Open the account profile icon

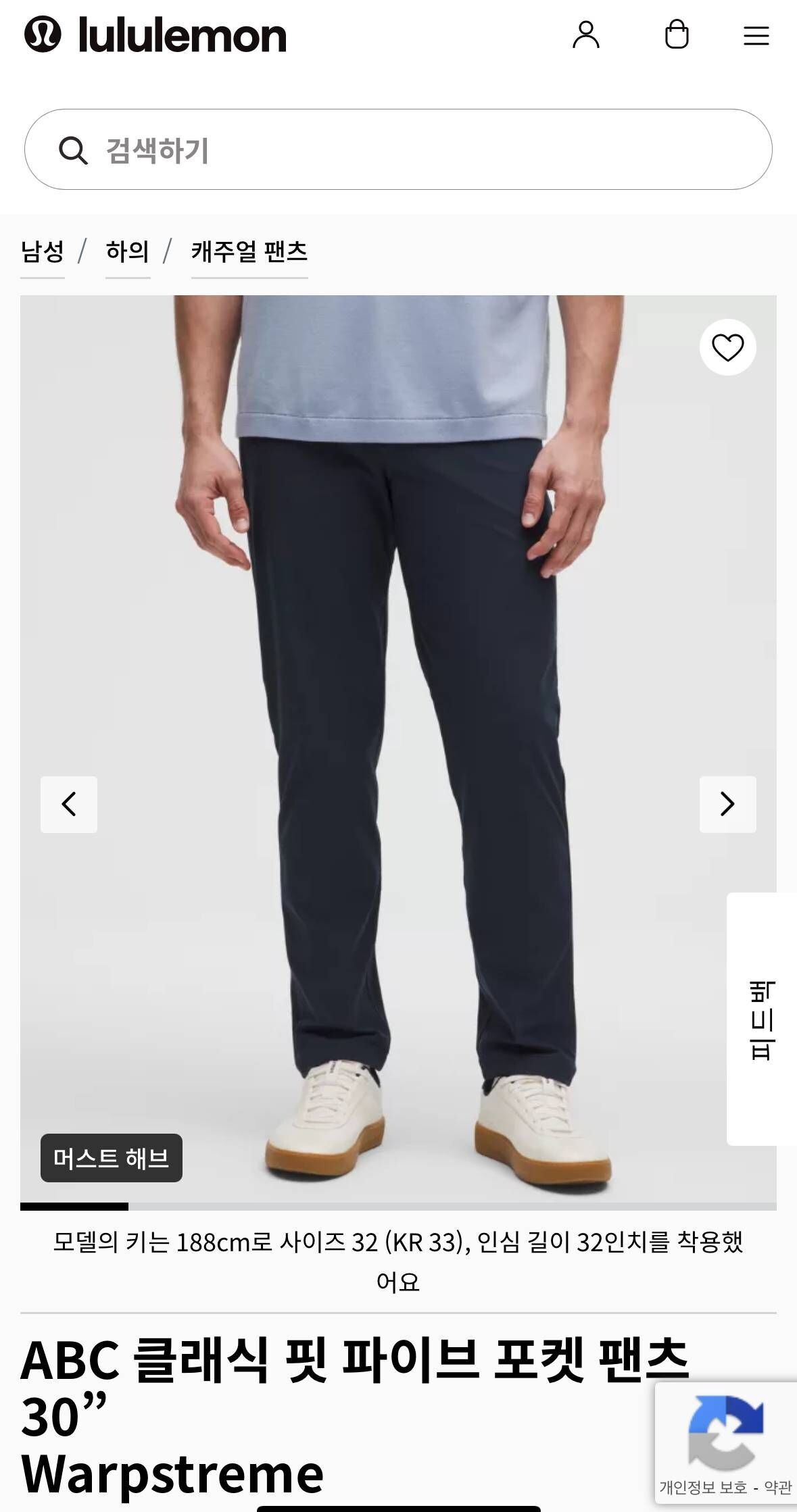[x=585, y=34]
